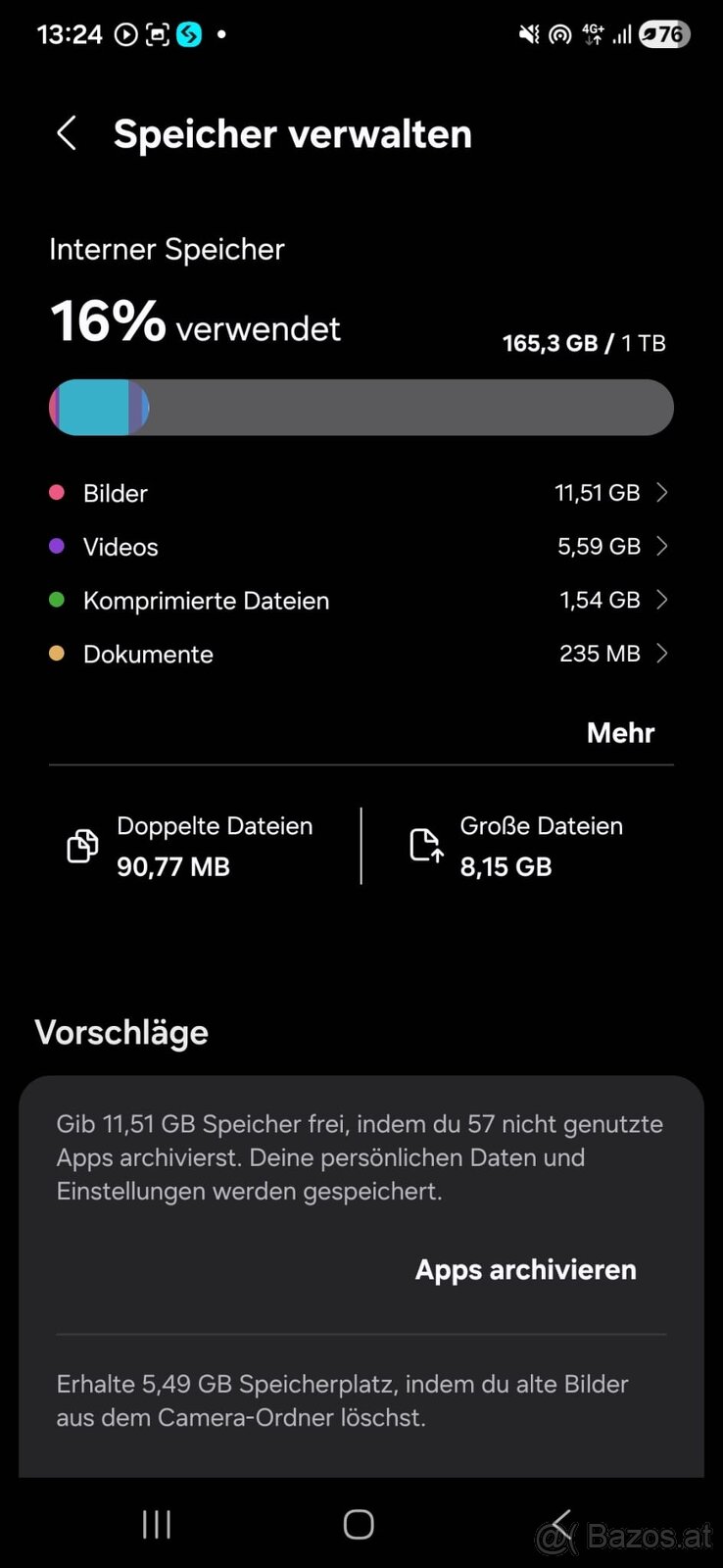Expand the Dokumente storage category
This screenshot has width=723, height=1568.
[x=662, y=653]
